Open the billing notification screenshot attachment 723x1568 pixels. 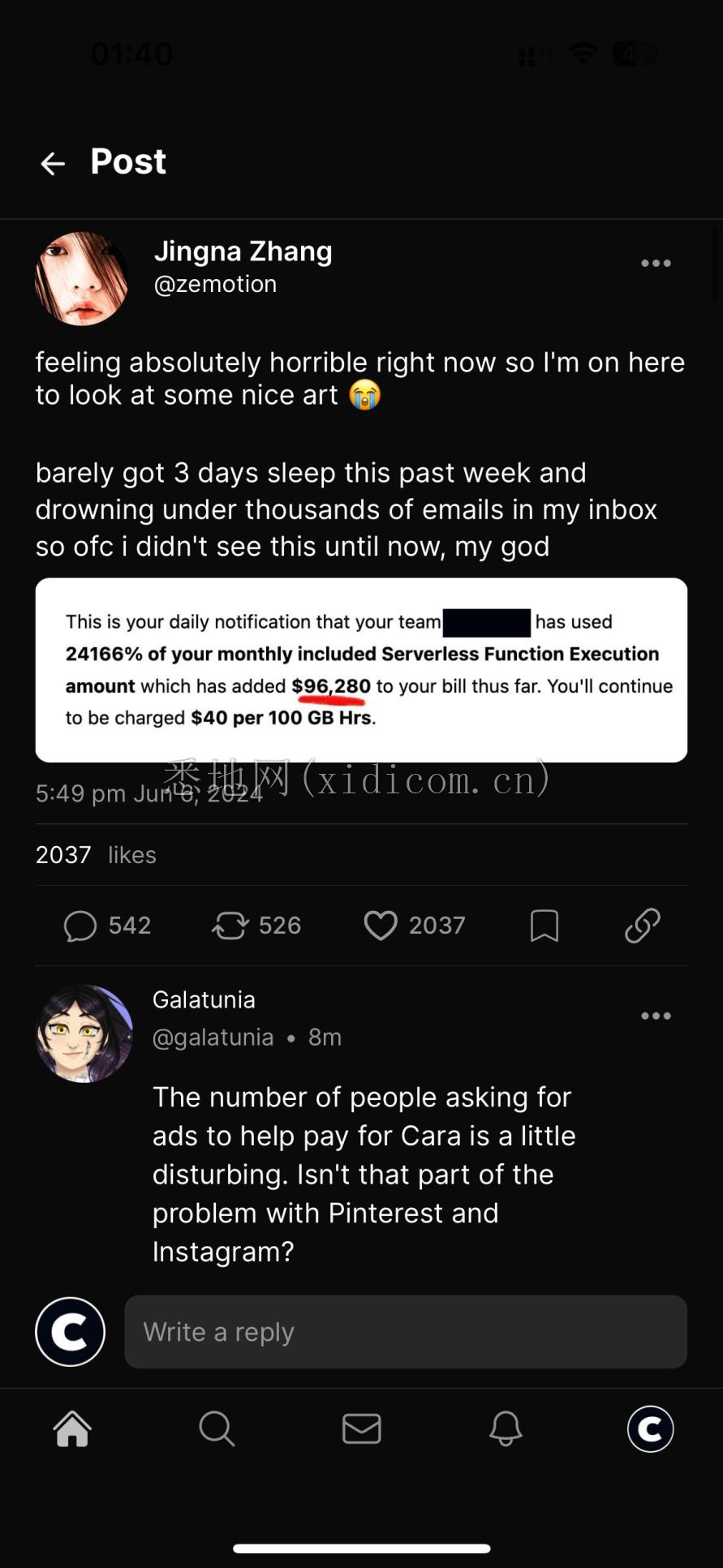[361, 669]
